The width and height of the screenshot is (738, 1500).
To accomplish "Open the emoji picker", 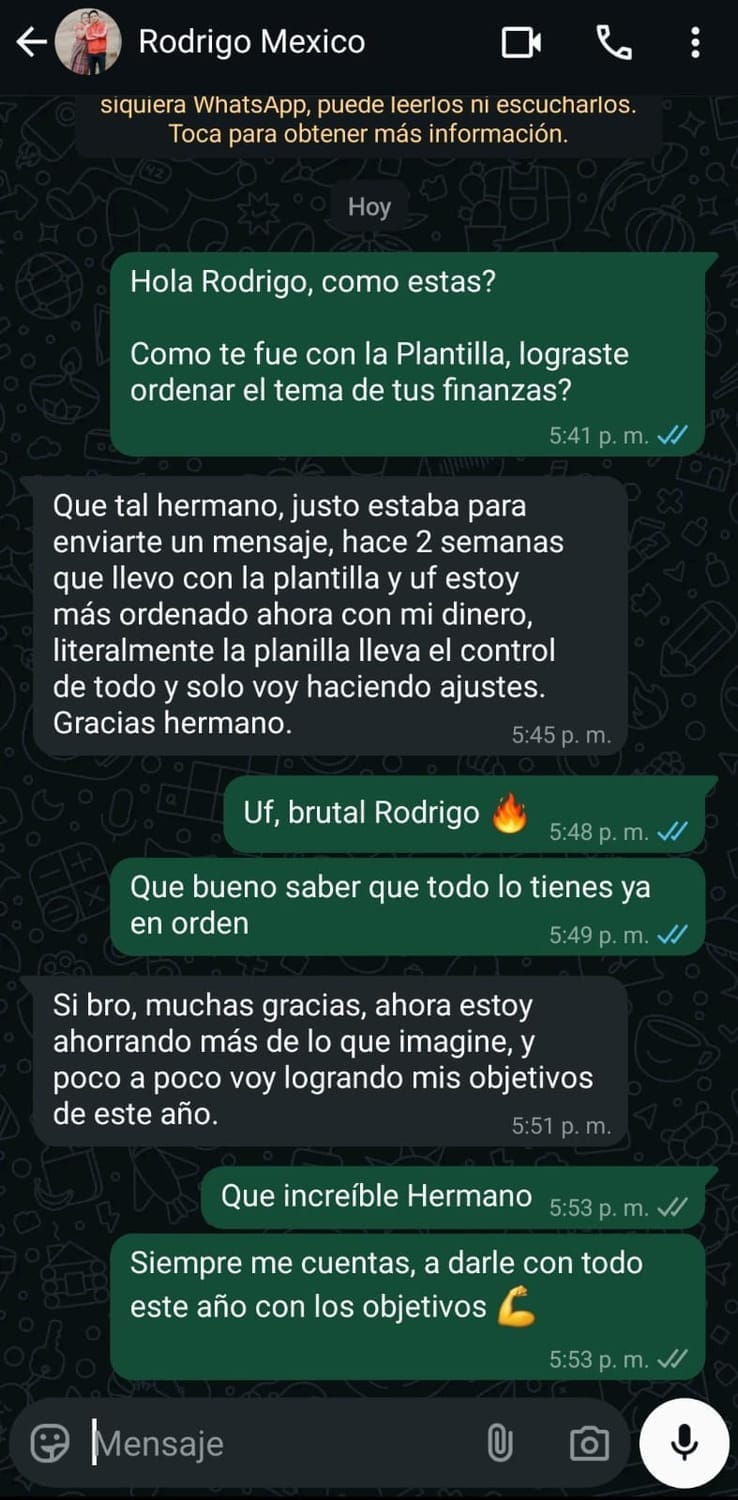I will tap(50, 1443).
